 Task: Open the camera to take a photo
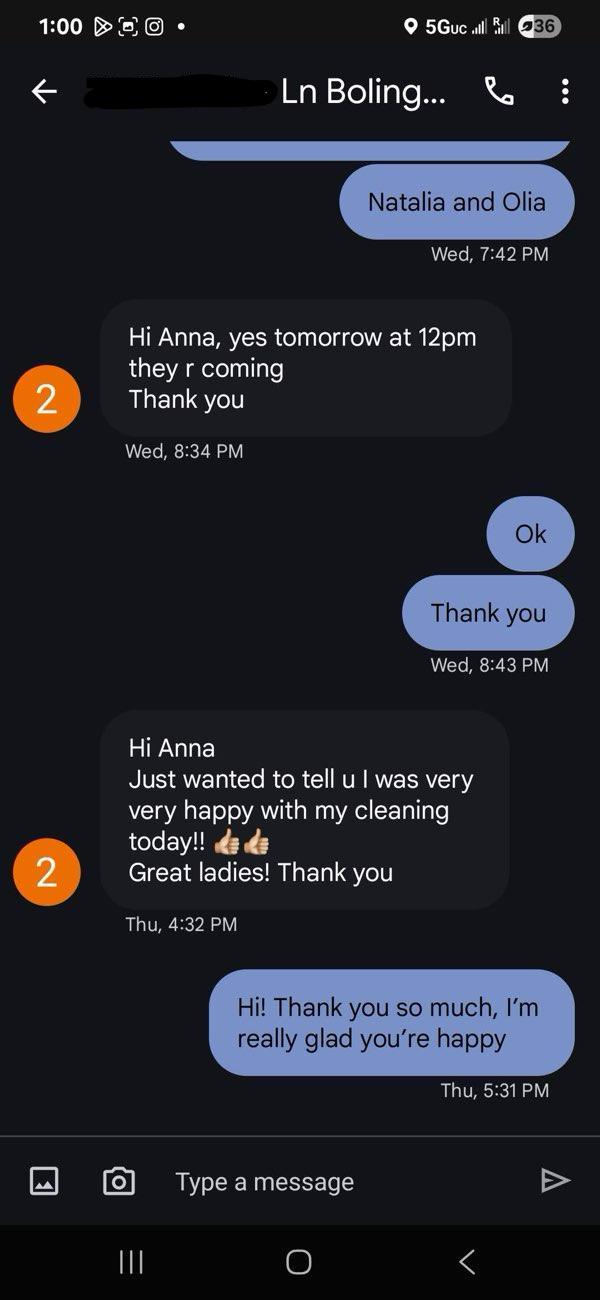coord(119,1181)
